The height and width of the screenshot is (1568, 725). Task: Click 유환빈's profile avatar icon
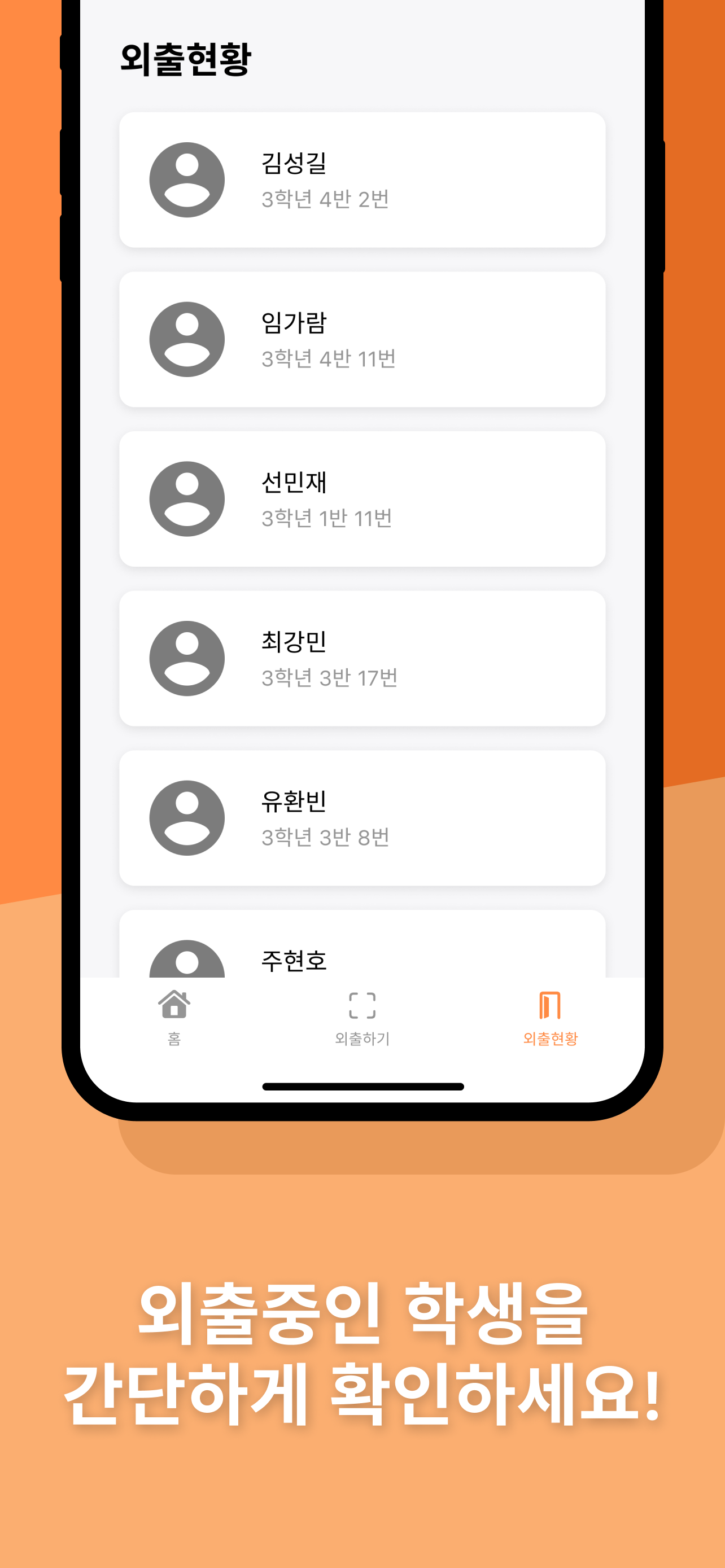[x=187, y=818]
